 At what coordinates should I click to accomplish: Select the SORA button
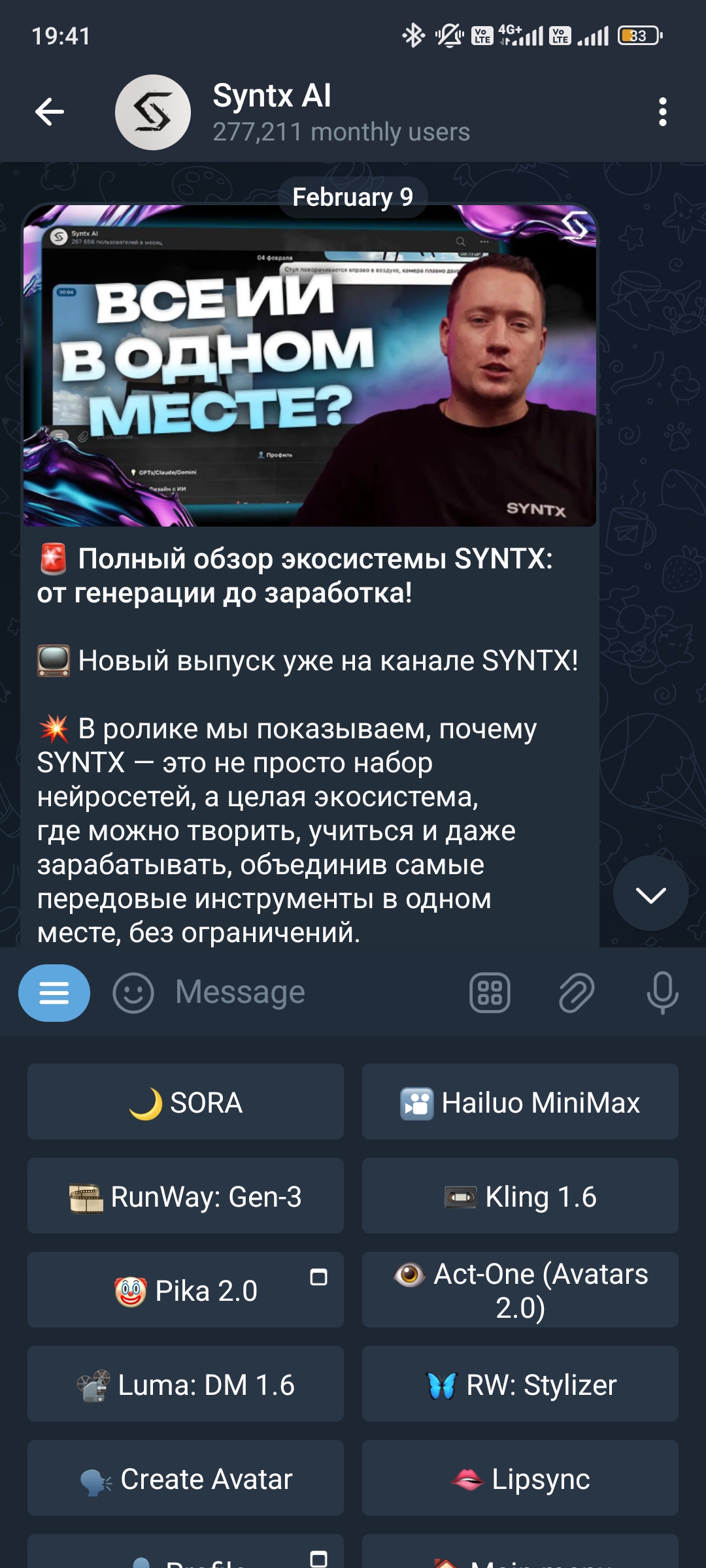coord(186,1102)
